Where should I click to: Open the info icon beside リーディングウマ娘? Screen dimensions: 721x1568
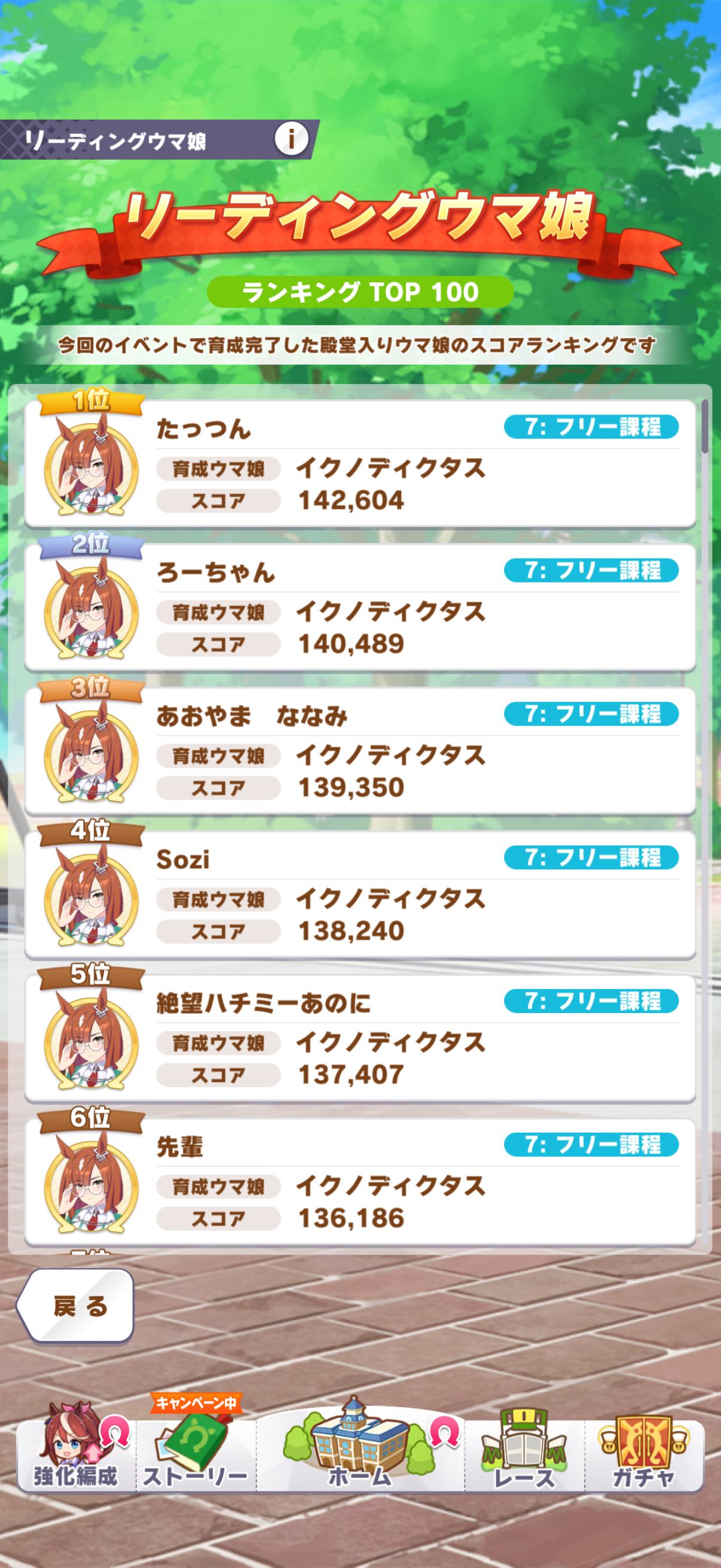[x=291, y=139]
